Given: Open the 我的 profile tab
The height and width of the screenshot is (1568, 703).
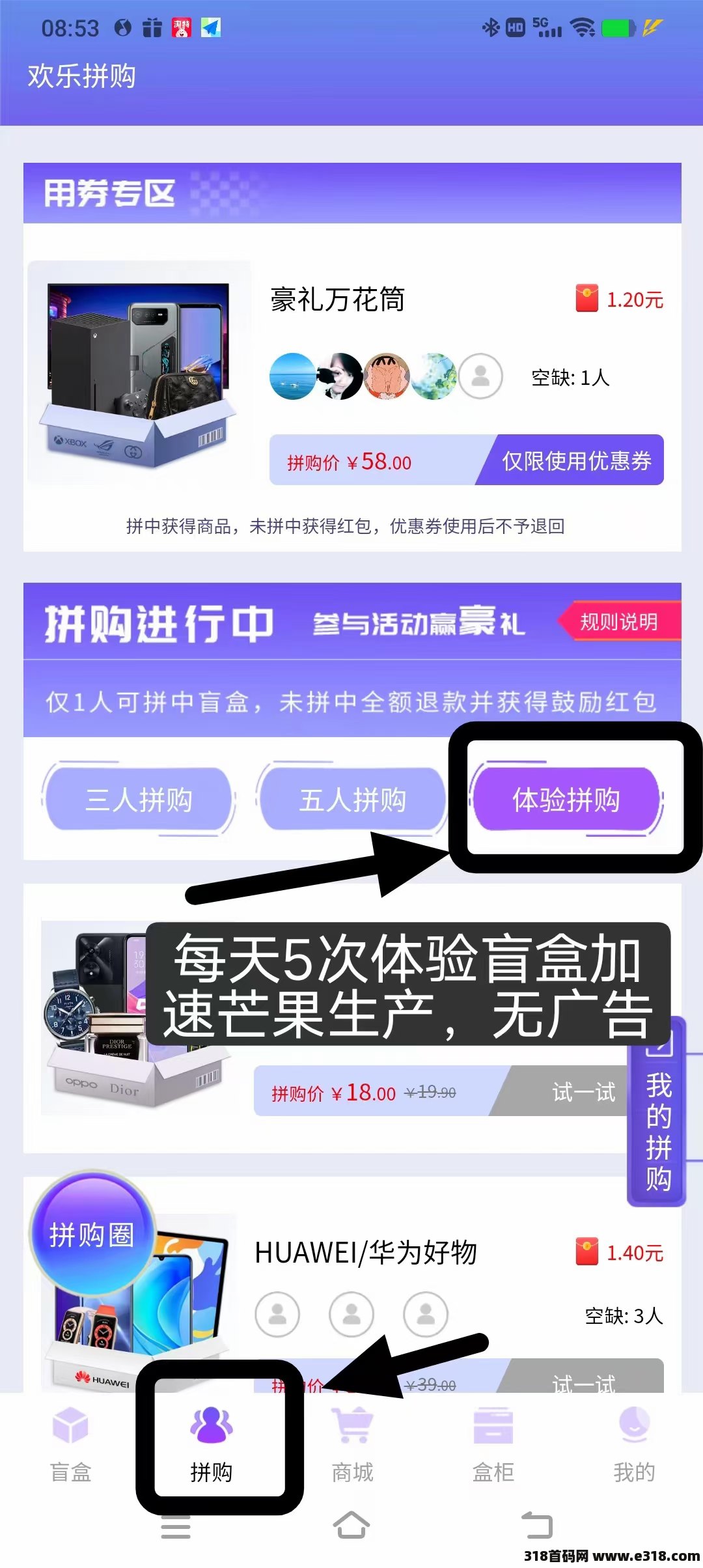Looking at the screenshot, I should [633, 1444].
